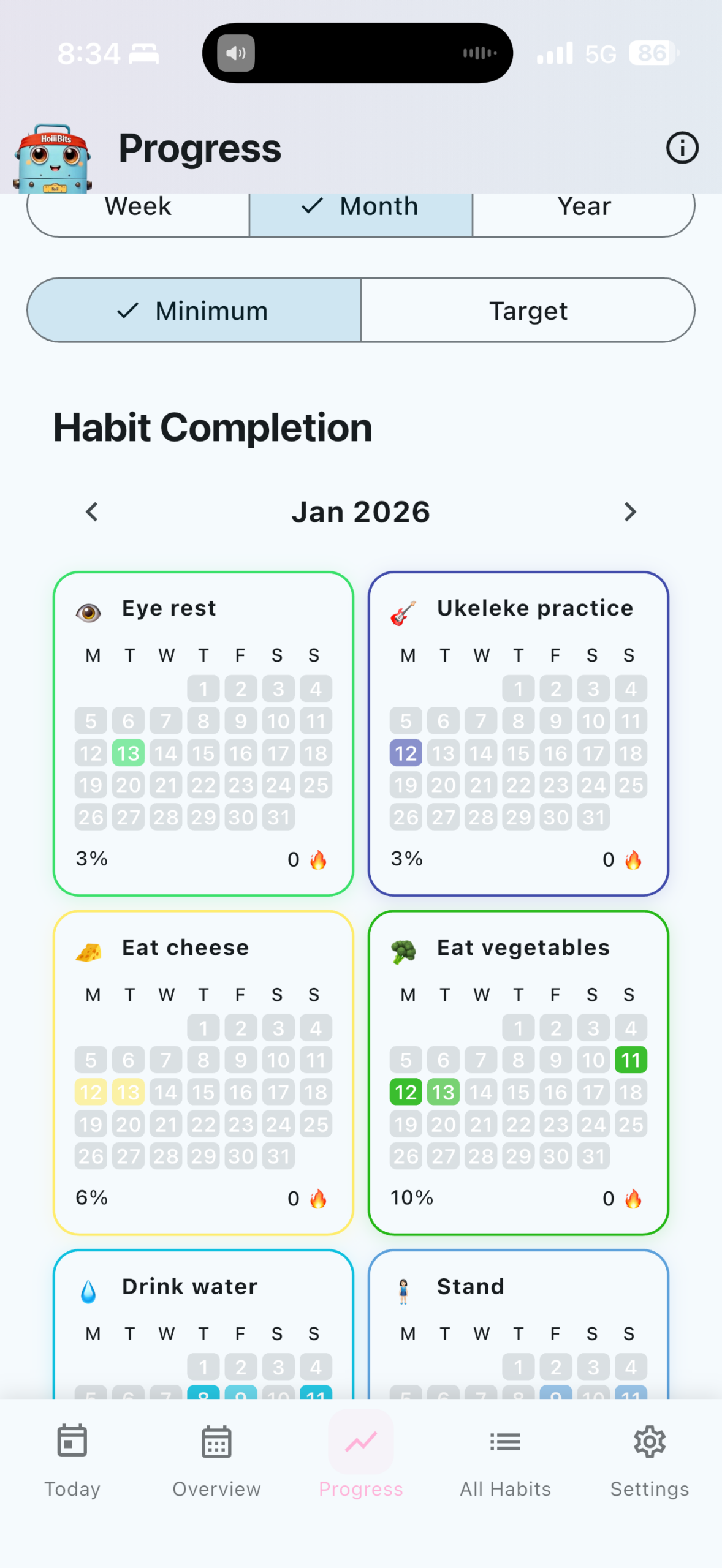This screenshot has width=722, height=1568.
Task: Open the Ukeleke practice habit card
Action: pos(518,733)
